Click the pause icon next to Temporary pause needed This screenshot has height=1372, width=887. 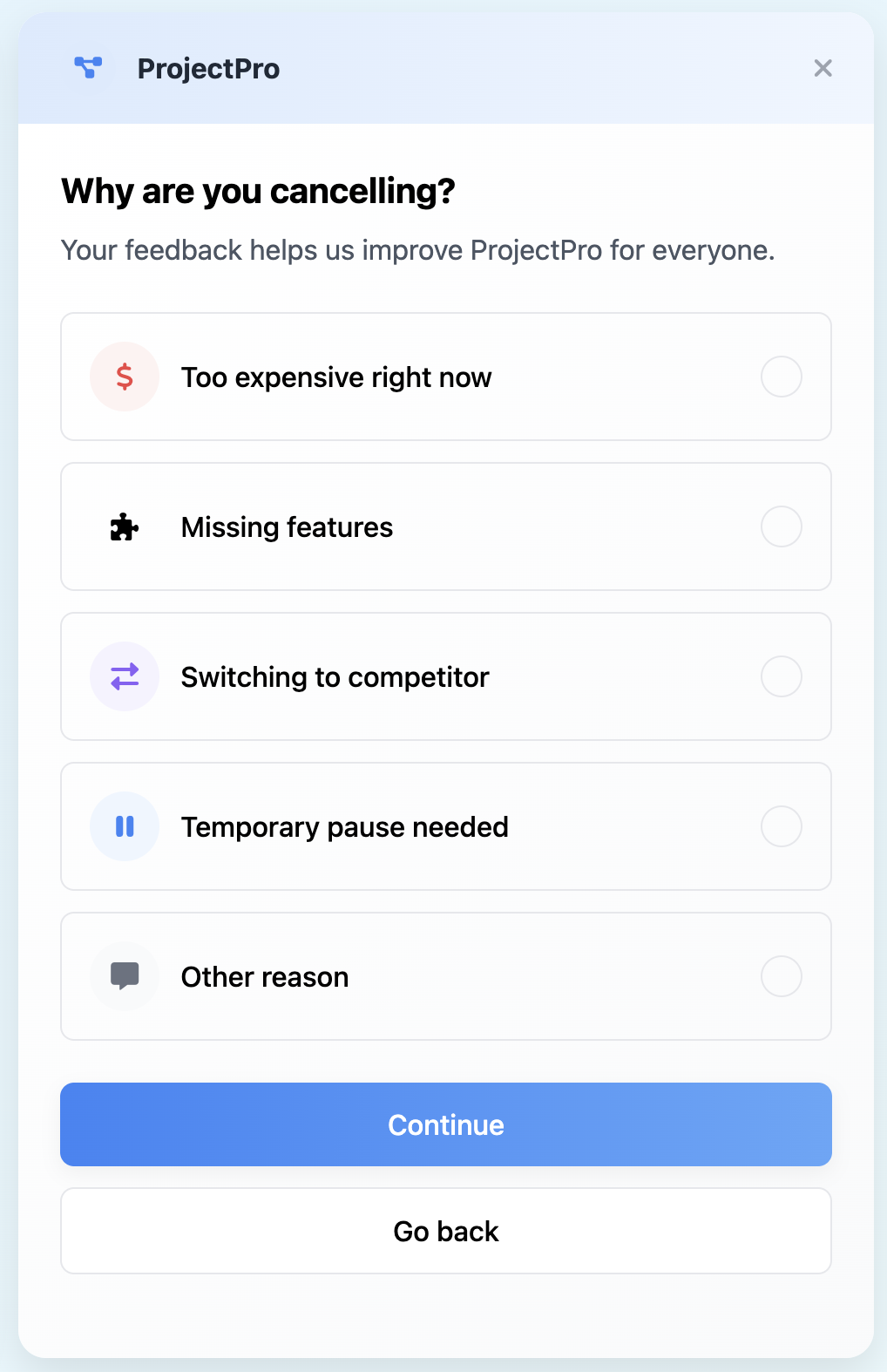tap(124, 826)
